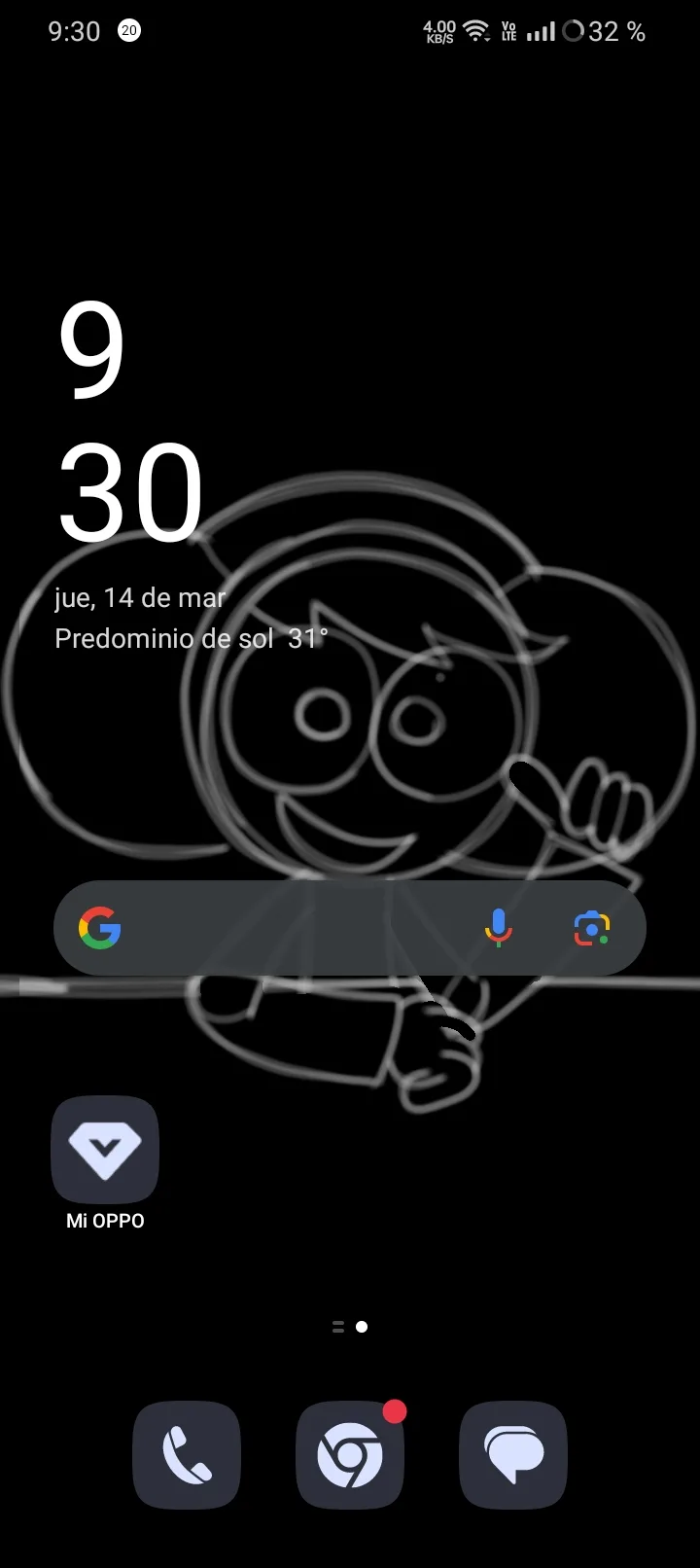The height and width of the screenshot is (1568, 700).
Task: Open the Mi OPPO app
Action: [105, 1150]
